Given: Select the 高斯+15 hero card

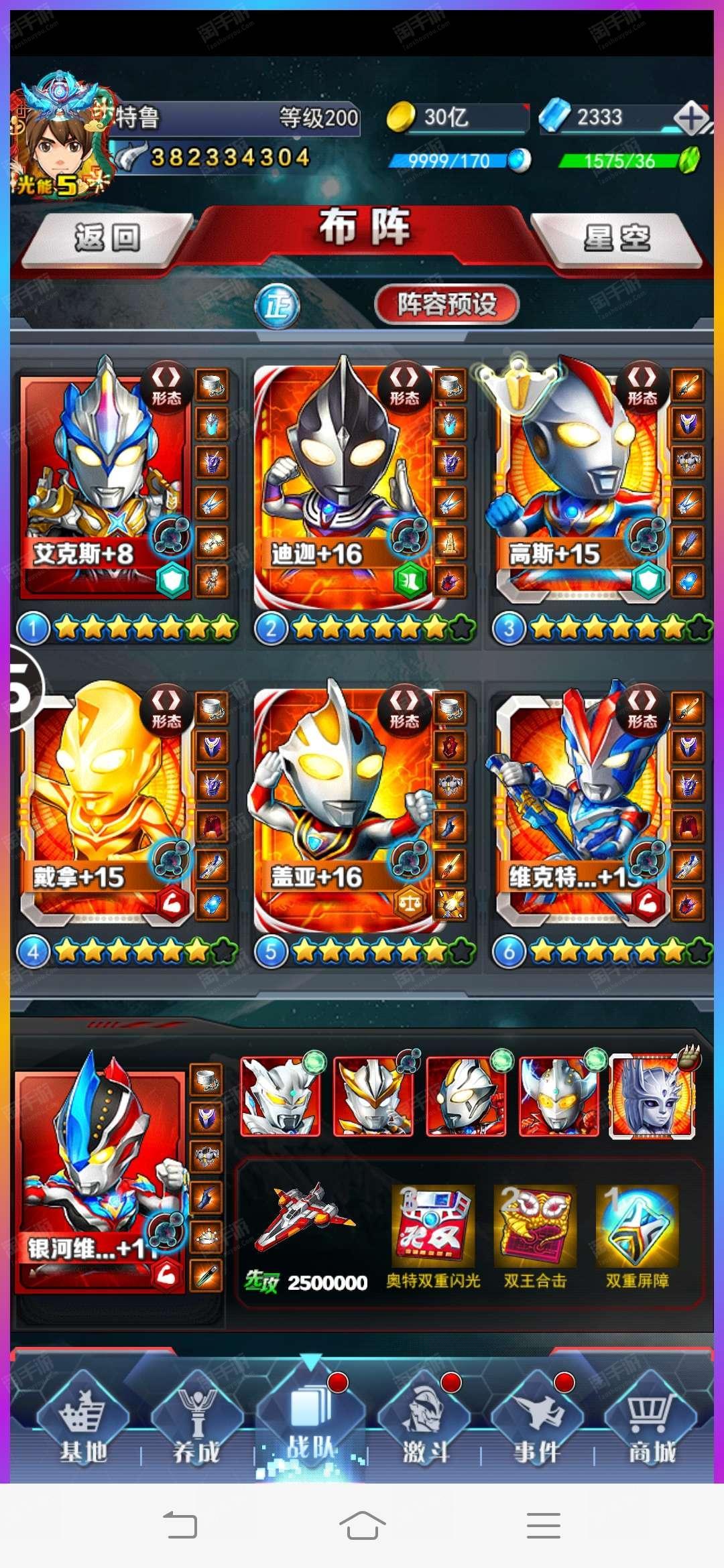Looking at the screenshot, I should pyautogui.click(x=580, y=482).
